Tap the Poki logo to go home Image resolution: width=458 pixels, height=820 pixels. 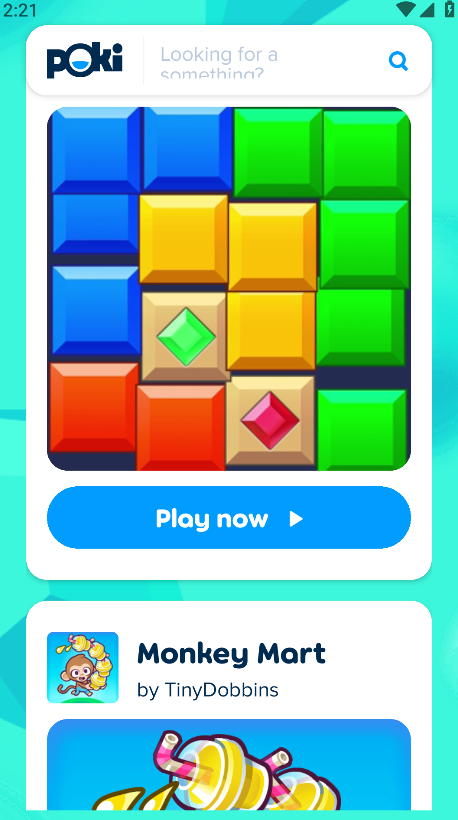(84, 61)
